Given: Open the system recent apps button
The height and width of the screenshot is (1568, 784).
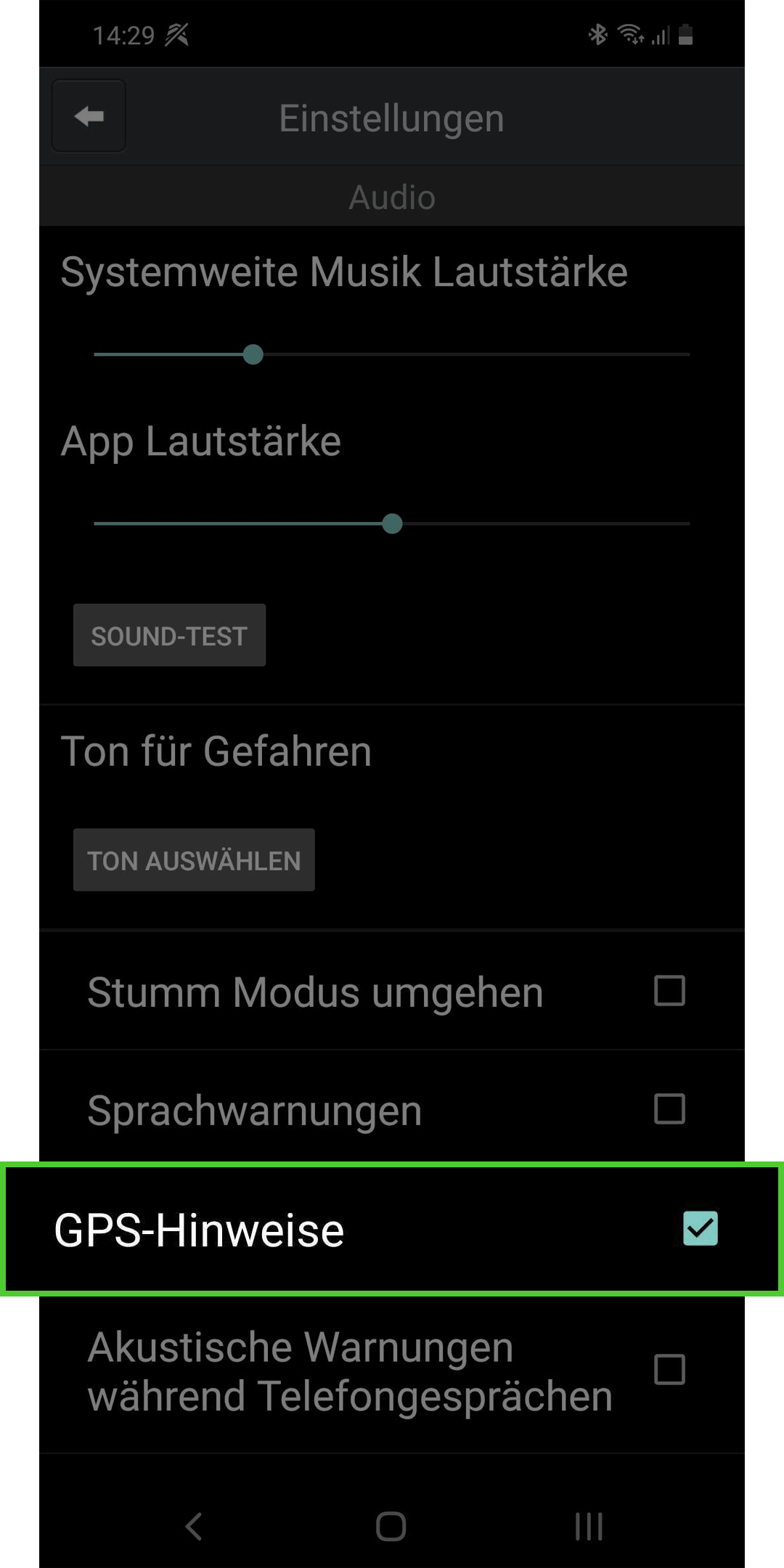Looking at the screenshot, I should point(589,1526).
